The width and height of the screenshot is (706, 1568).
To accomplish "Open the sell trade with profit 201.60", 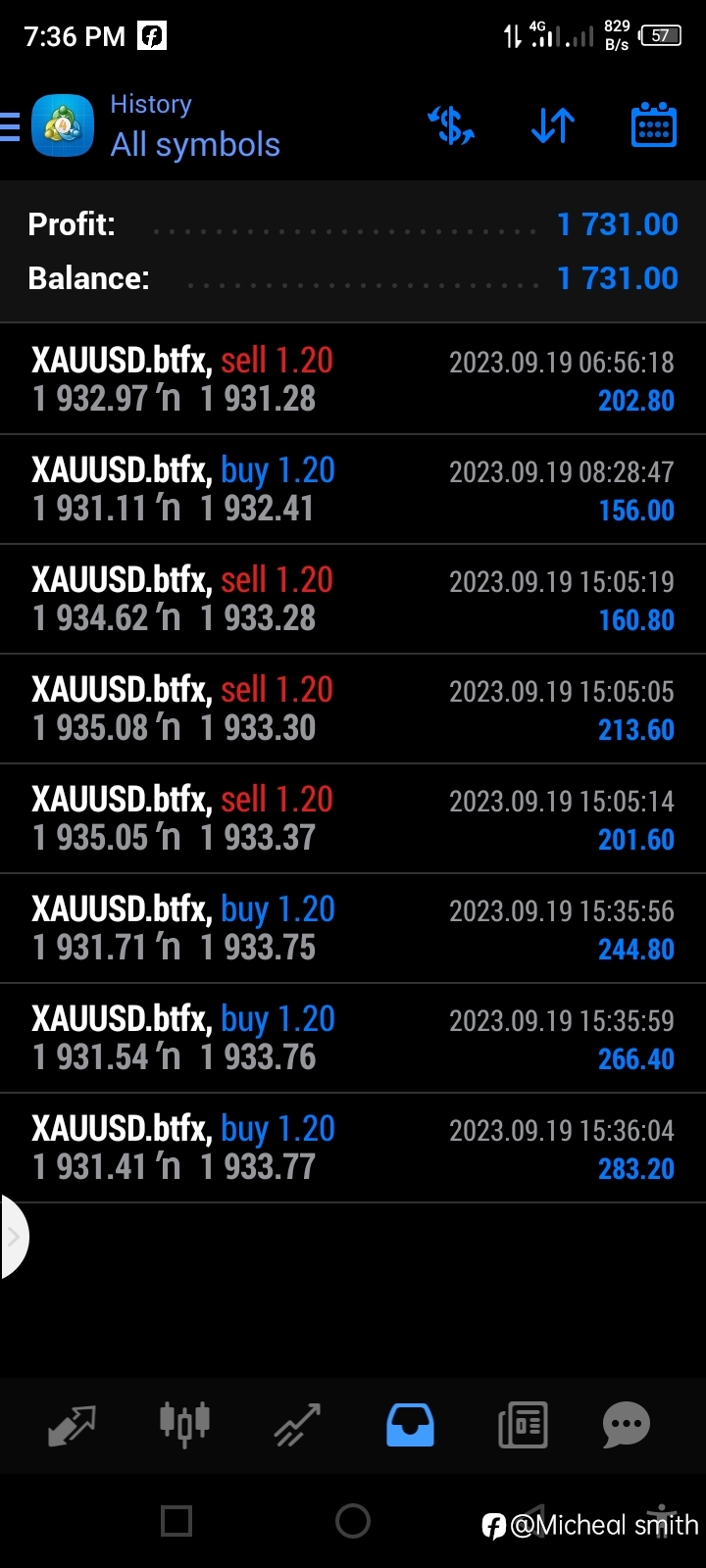I will 353,818.
